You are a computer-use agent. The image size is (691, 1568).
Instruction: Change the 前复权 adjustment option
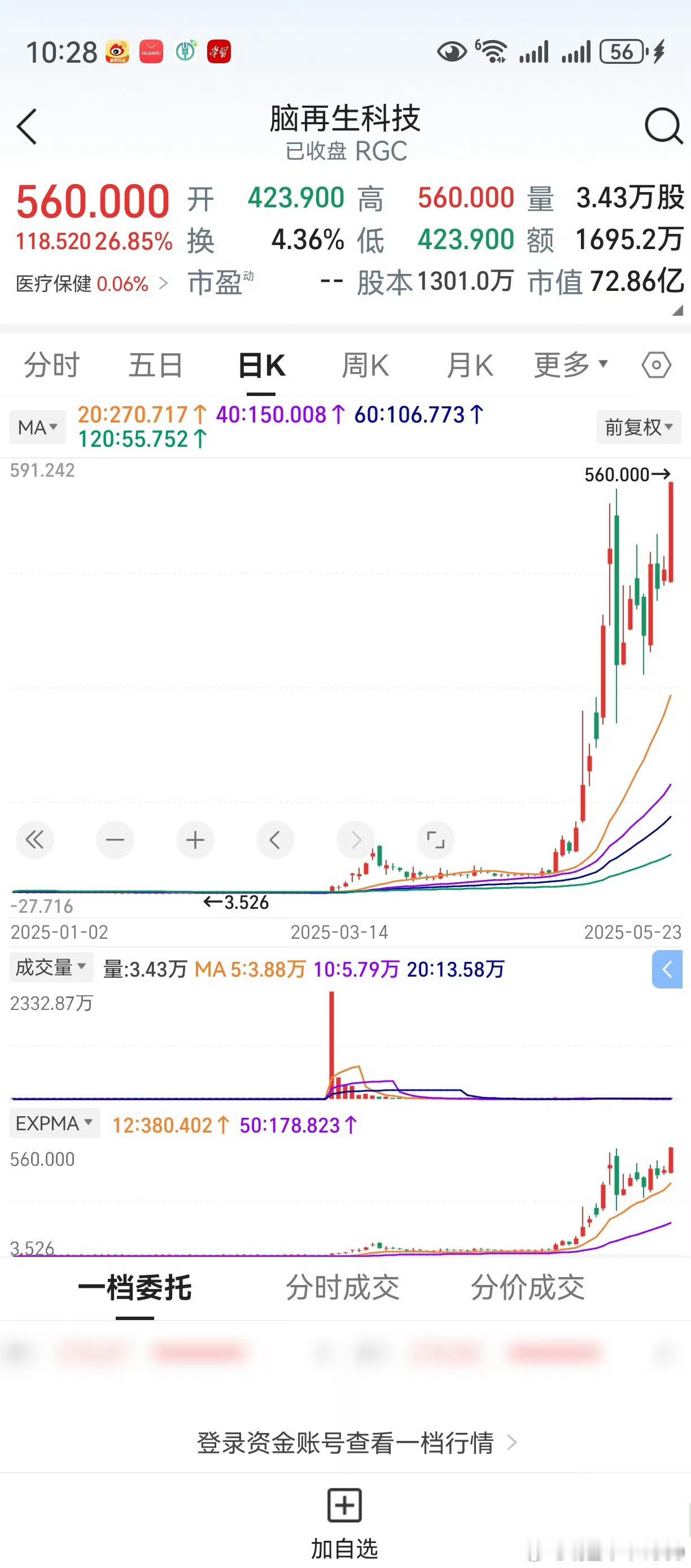point(638,428)
